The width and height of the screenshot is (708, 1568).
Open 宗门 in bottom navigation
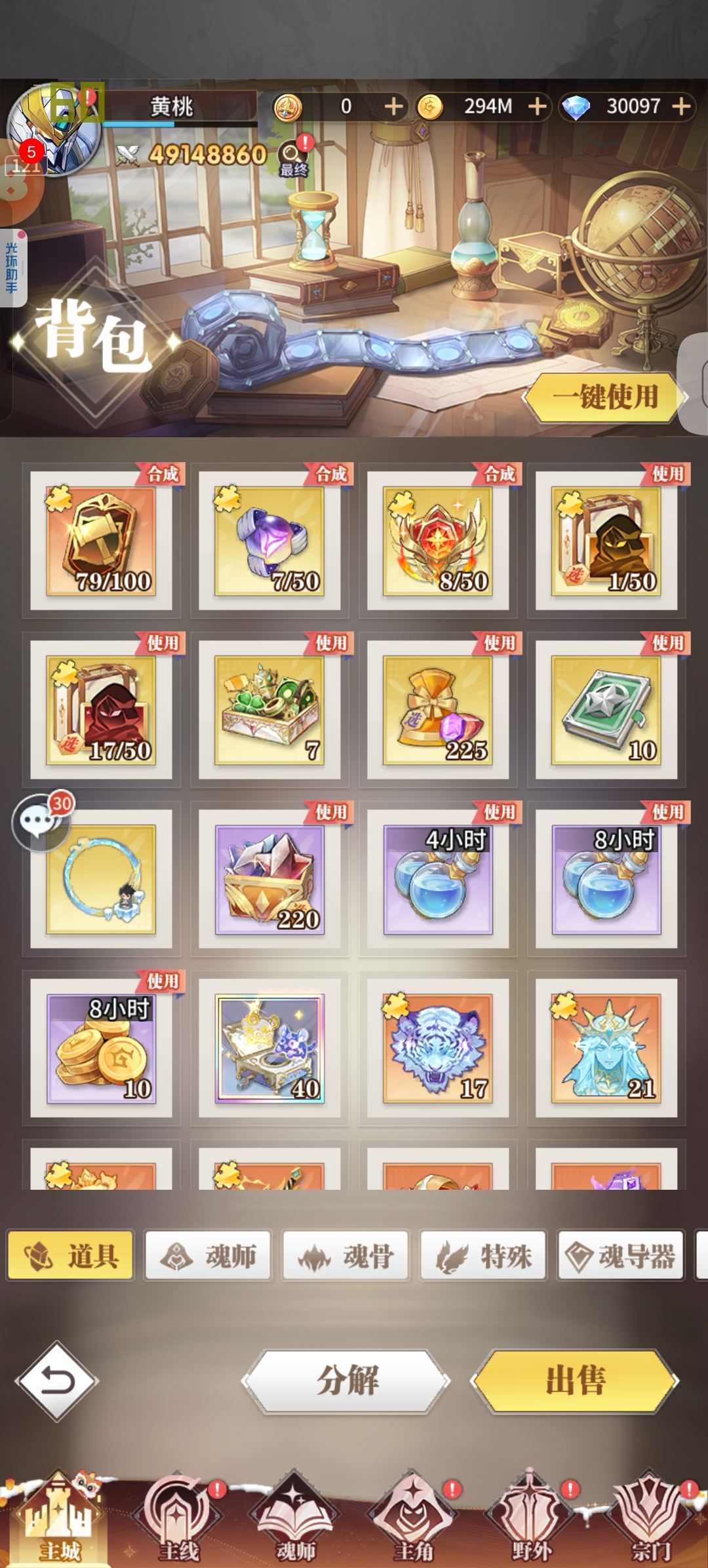tap(650, 1521)
